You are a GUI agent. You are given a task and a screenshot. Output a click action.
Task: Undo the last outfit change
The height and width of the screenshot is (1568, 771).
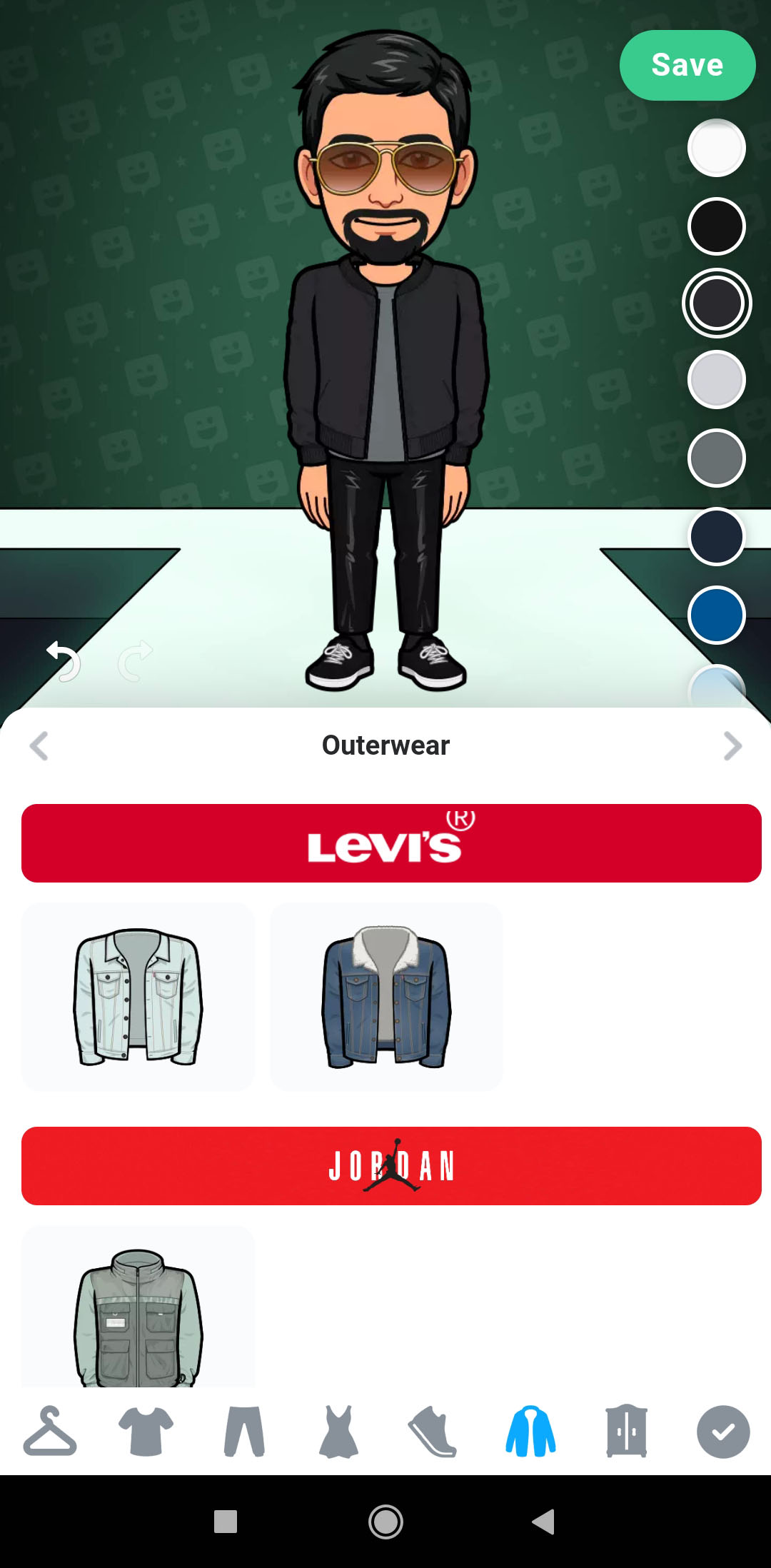[63, 660]
